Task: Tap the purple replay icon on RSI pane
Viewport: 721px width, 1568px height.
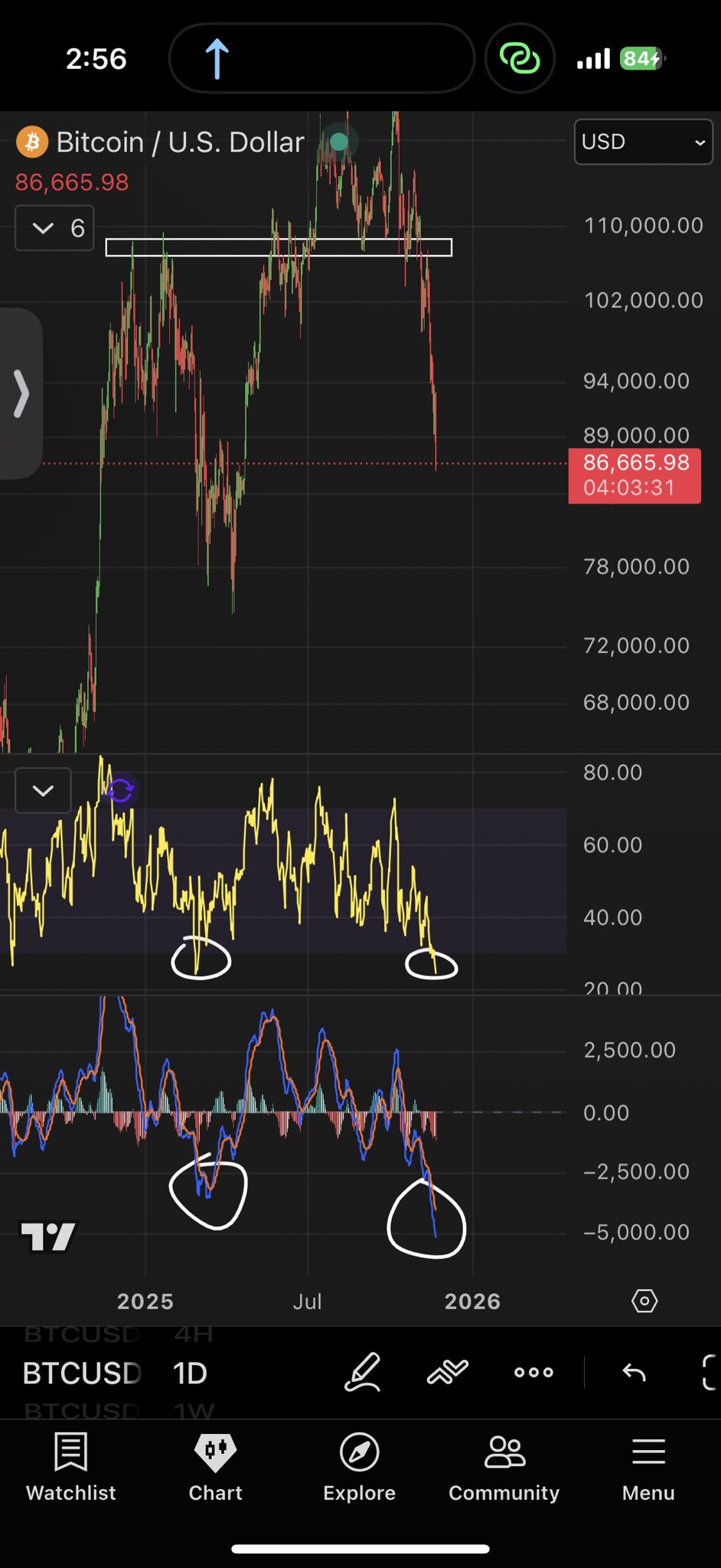Action: [x=121, y=790]
